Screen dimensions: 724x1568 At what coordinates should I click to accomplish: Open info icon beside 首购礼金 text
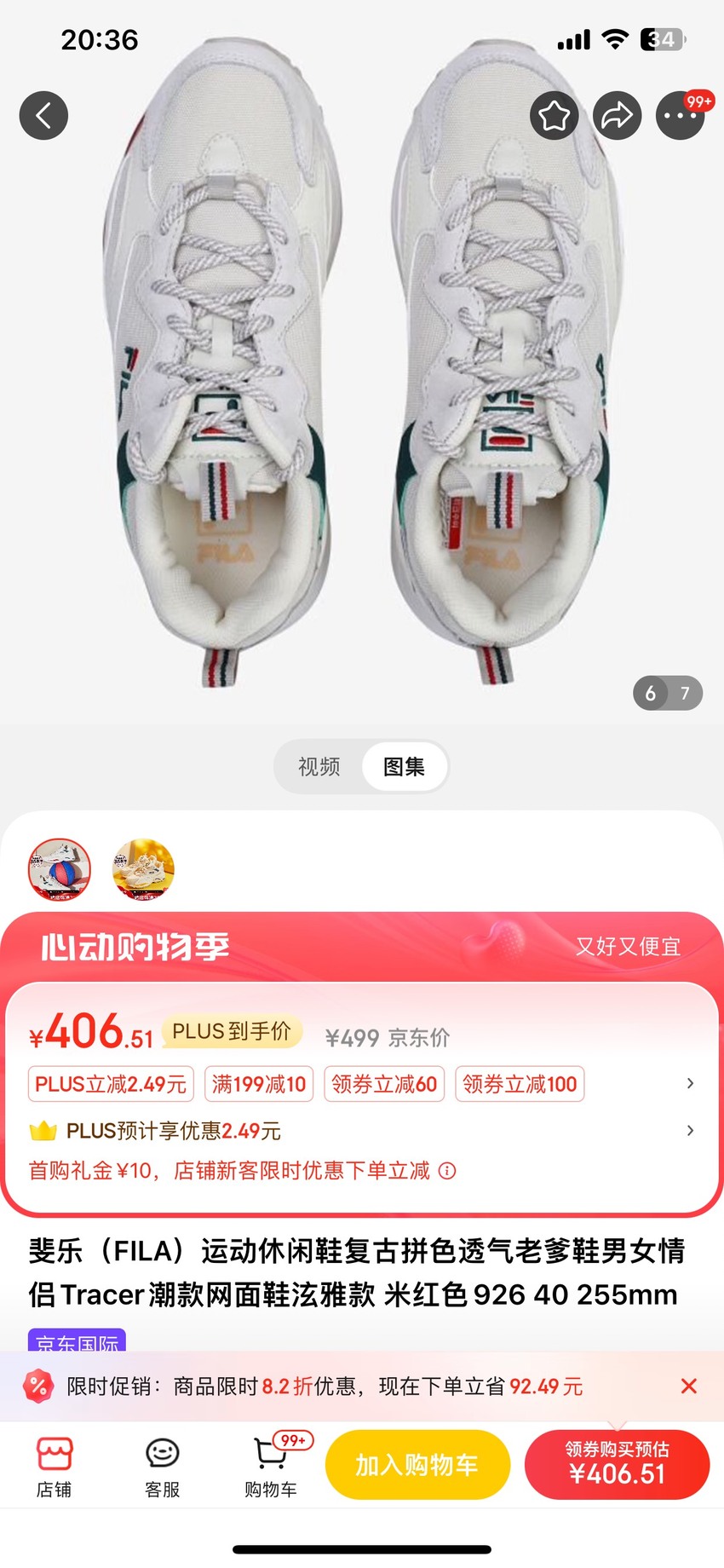click(447, 1171)
